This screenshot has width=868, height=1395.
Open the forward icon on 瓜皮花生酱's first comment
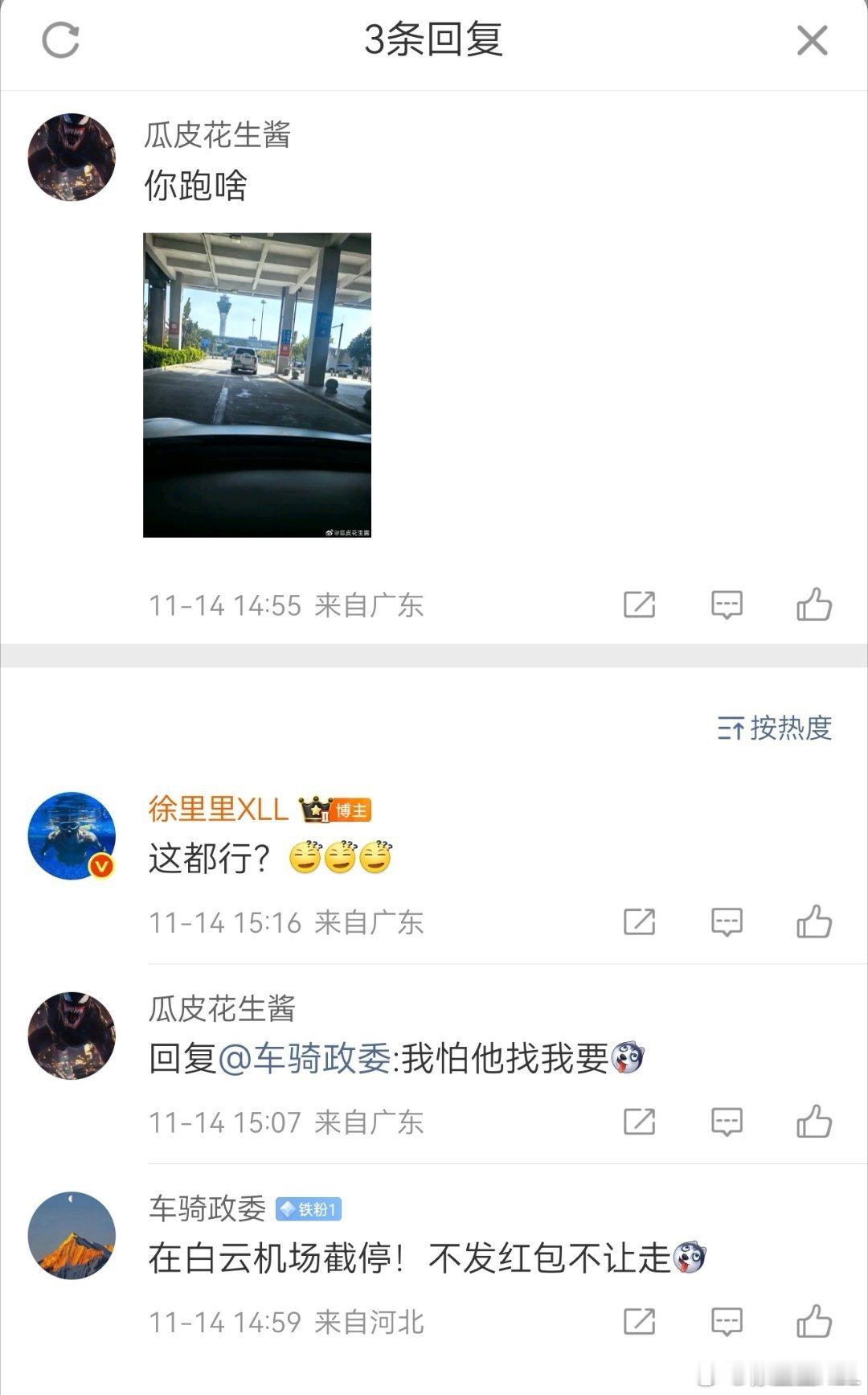[639, 604]
